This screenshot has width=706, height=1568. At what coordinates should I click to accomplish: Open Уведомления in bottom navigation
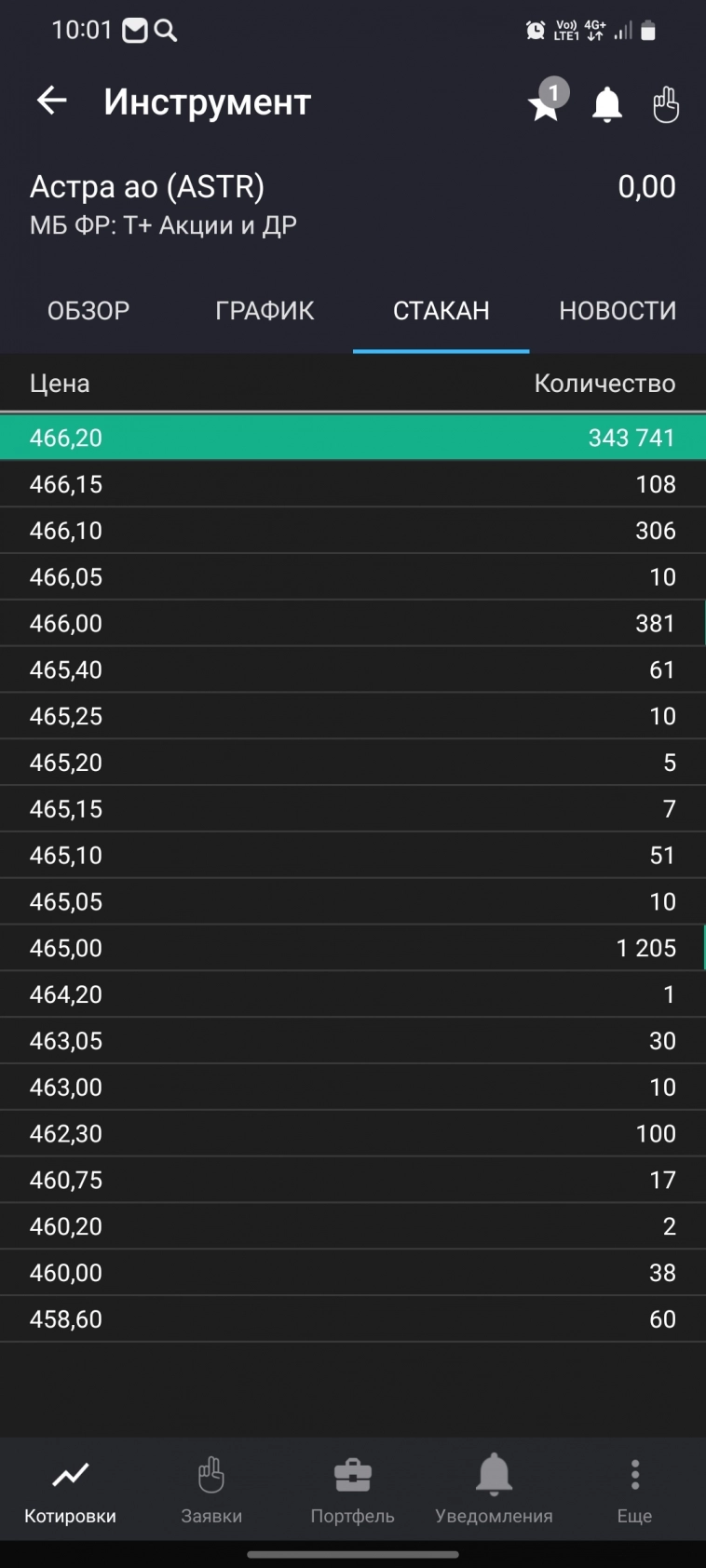[494, 1491]
